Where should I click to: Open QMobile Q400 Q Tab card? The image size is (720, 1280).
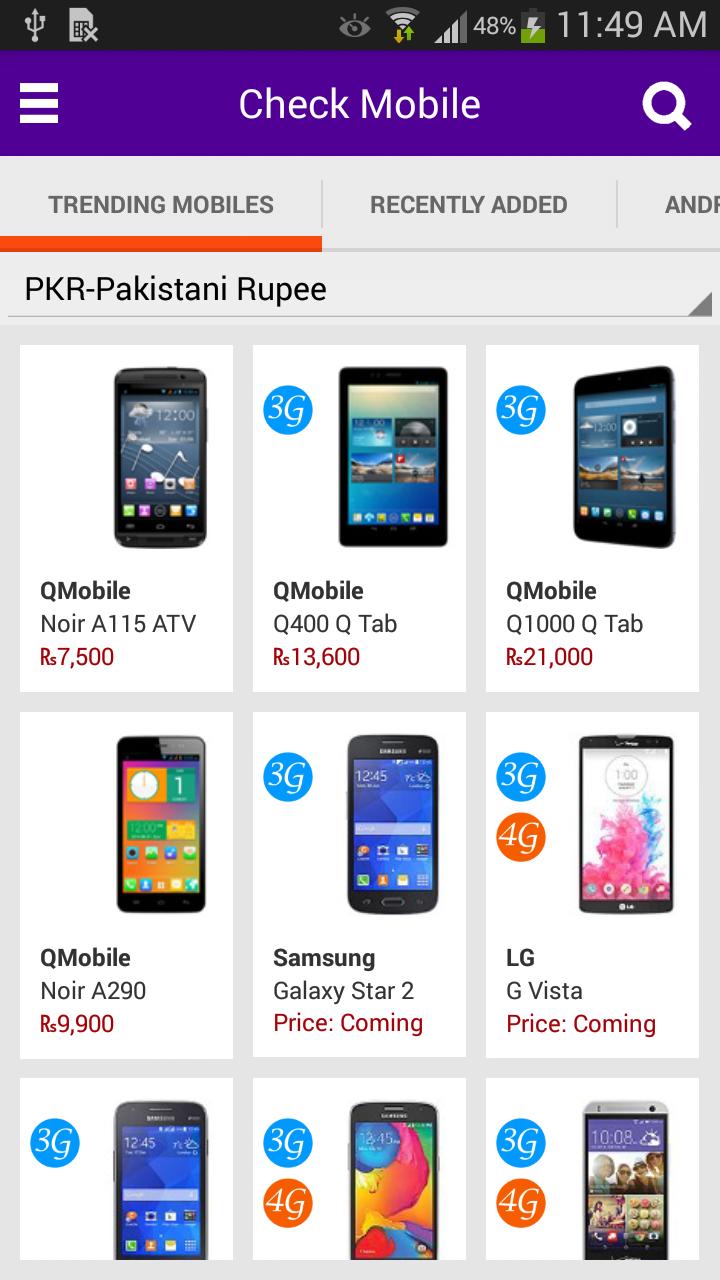coord(359,518)
